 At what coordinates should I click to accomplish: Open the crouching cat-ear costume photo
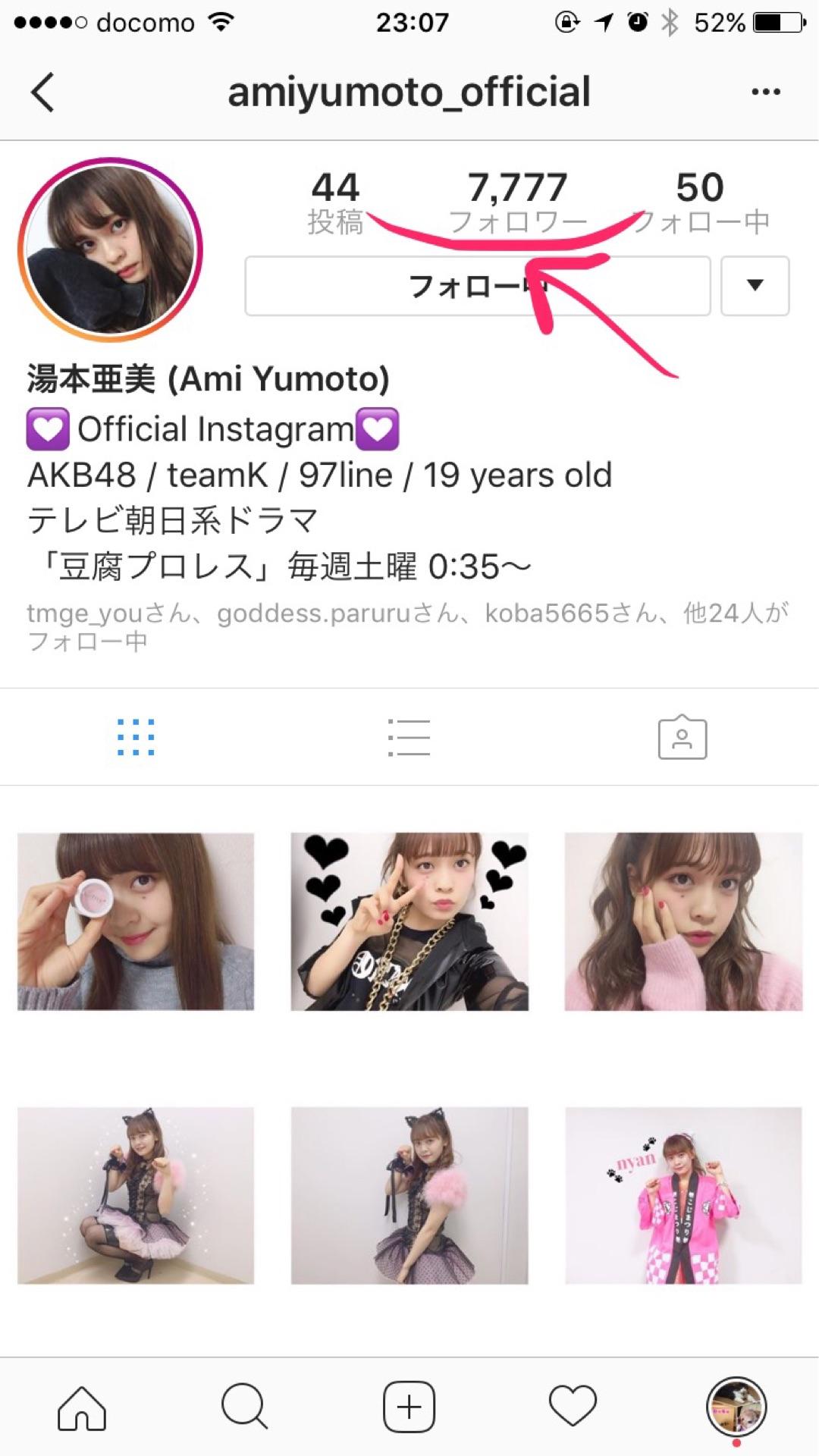pyautogui.click(x=136, y=1195)
